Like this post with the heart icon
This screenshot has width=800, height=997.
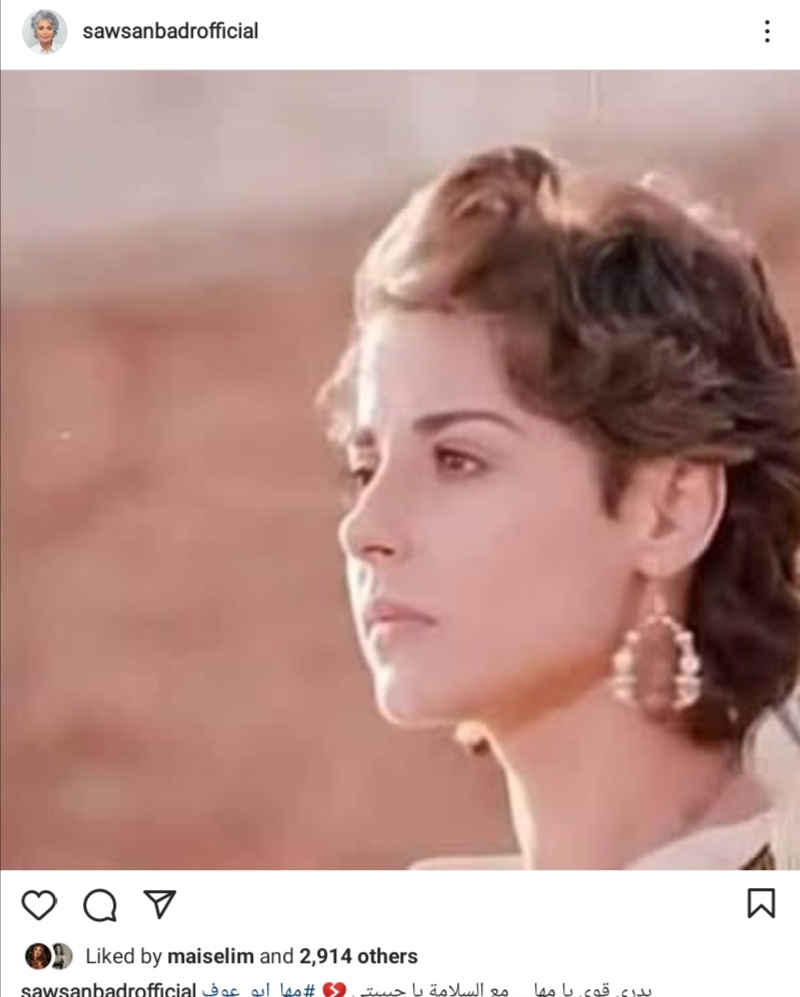coord(39,904)
